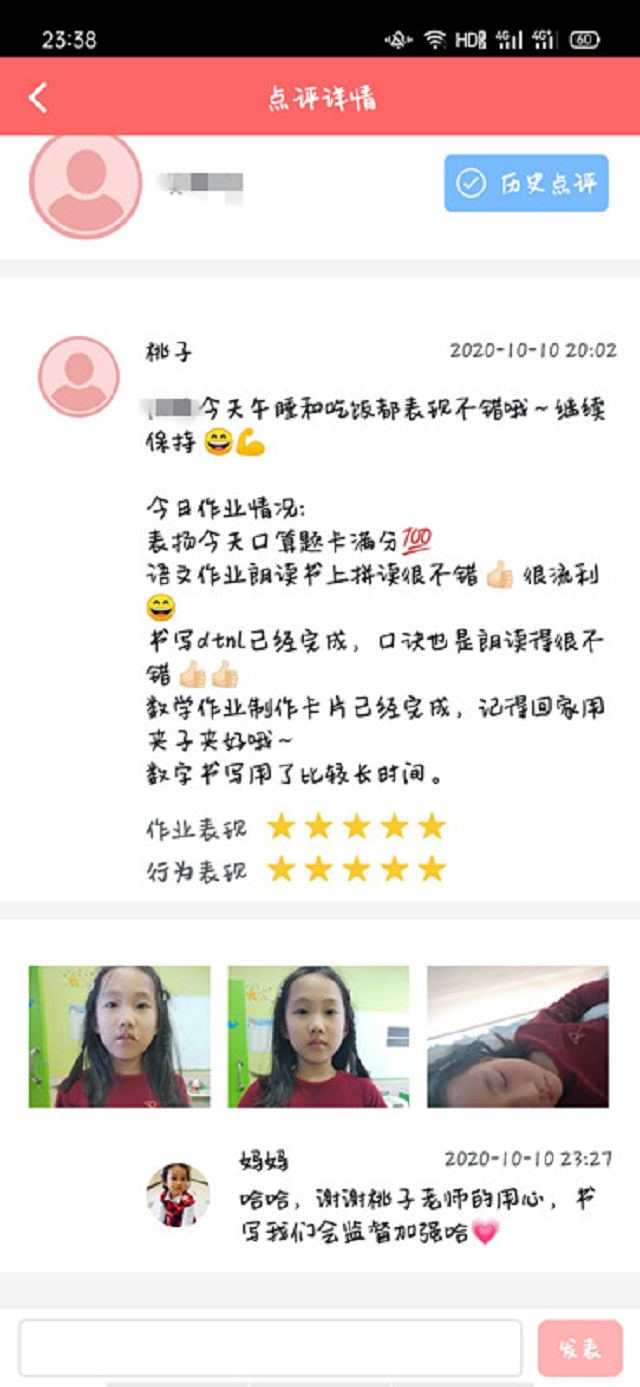Enlarge the third photo of napping child
This screenshot has height=1387, width=640.
click(x=517, y=1036)
